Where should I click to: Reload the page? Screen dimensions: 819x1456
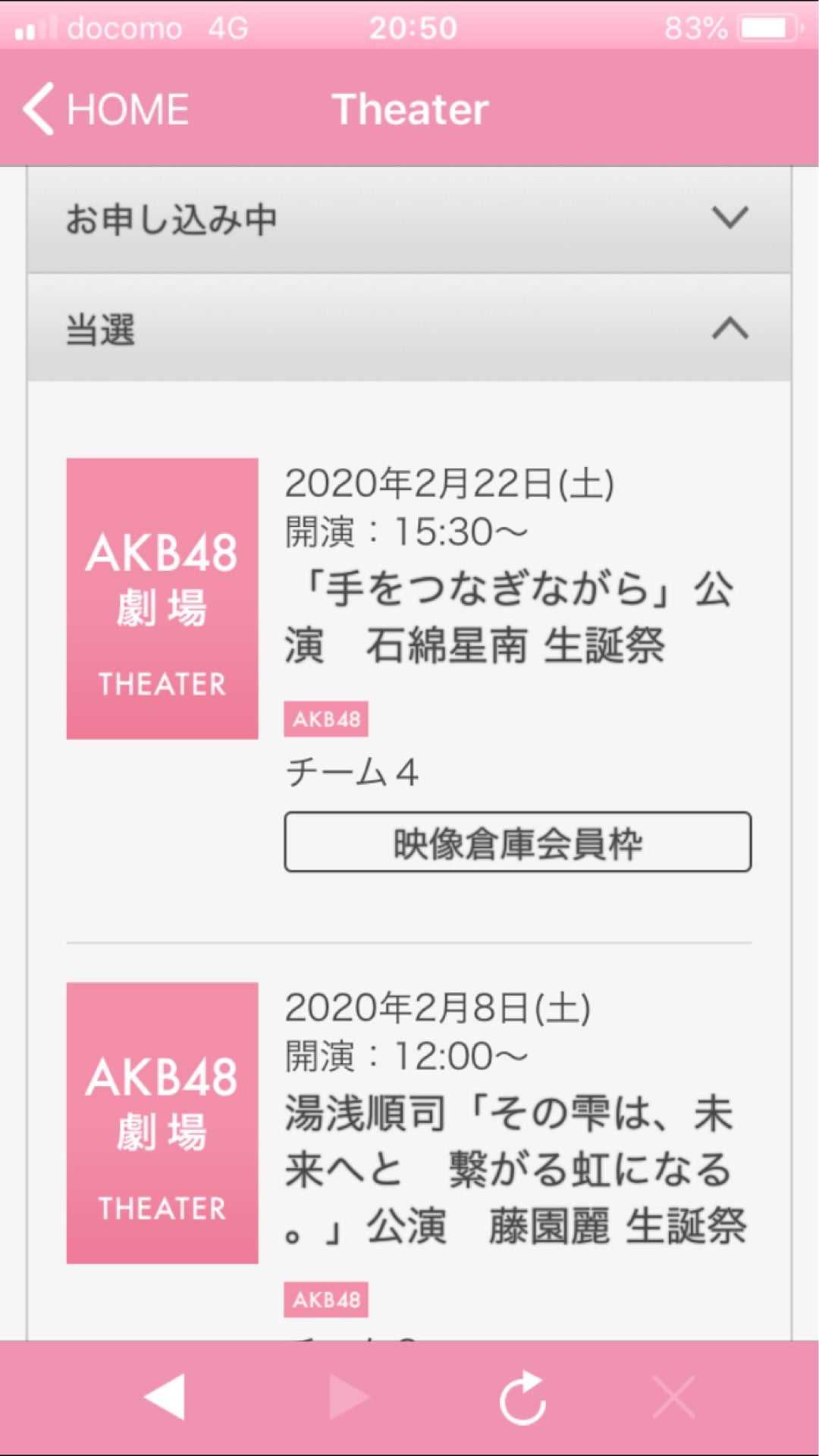pyautogui.click(x=522, y=1397)
